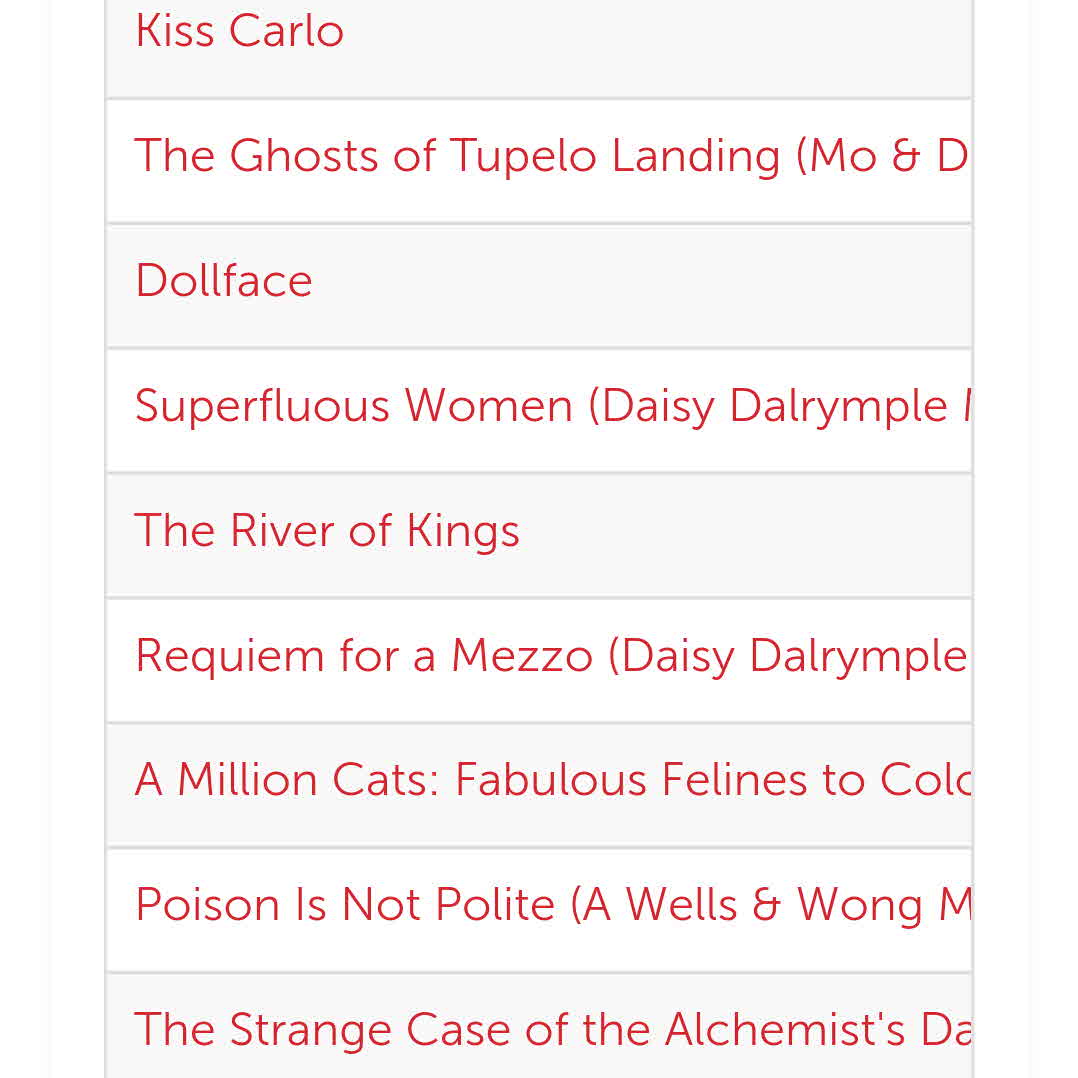Open Poison Is Not Polite
1078x1078 pixels.
pos(550,905)
